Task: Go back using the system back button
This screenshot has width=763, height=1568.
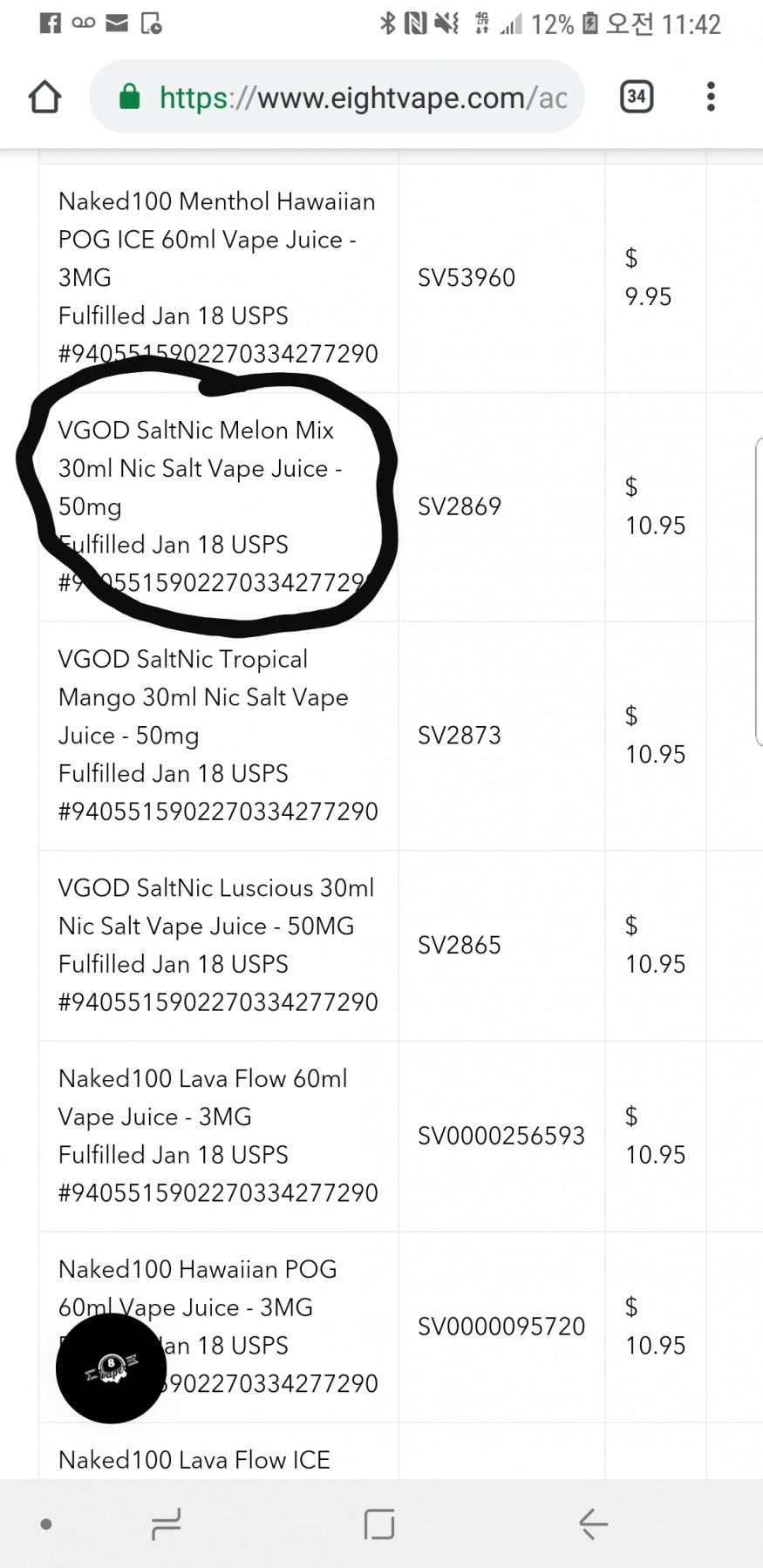Action: pos(593,1524)
